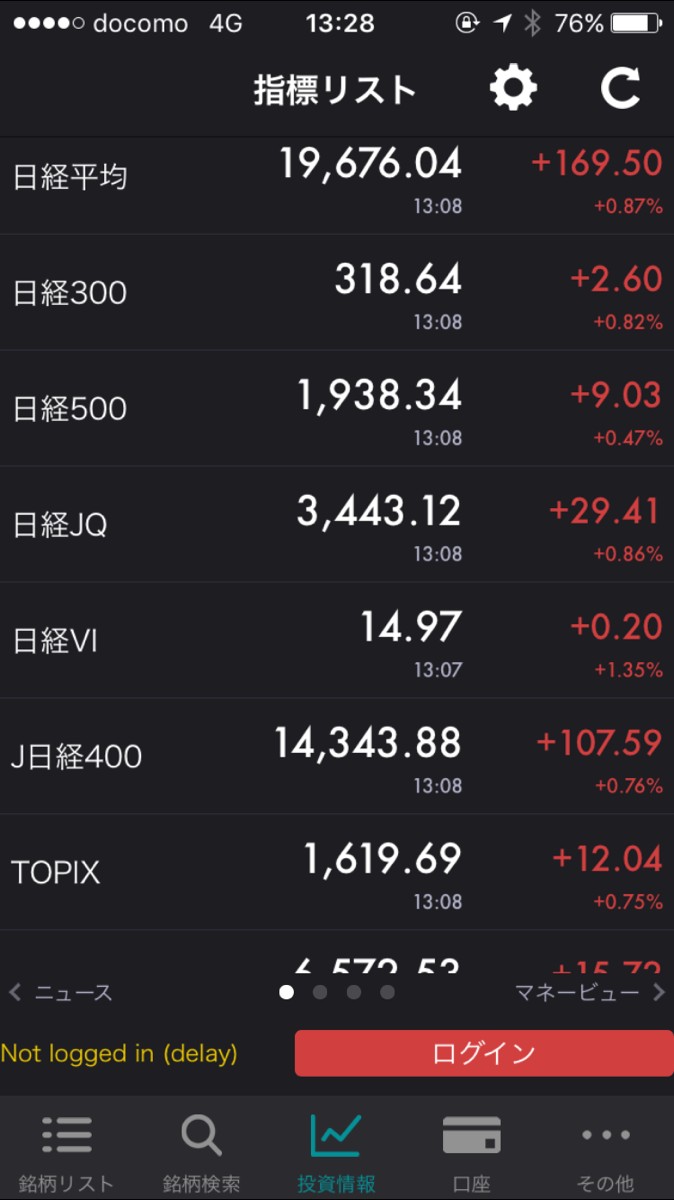Select the J日経400 index row

click(337, 758)
